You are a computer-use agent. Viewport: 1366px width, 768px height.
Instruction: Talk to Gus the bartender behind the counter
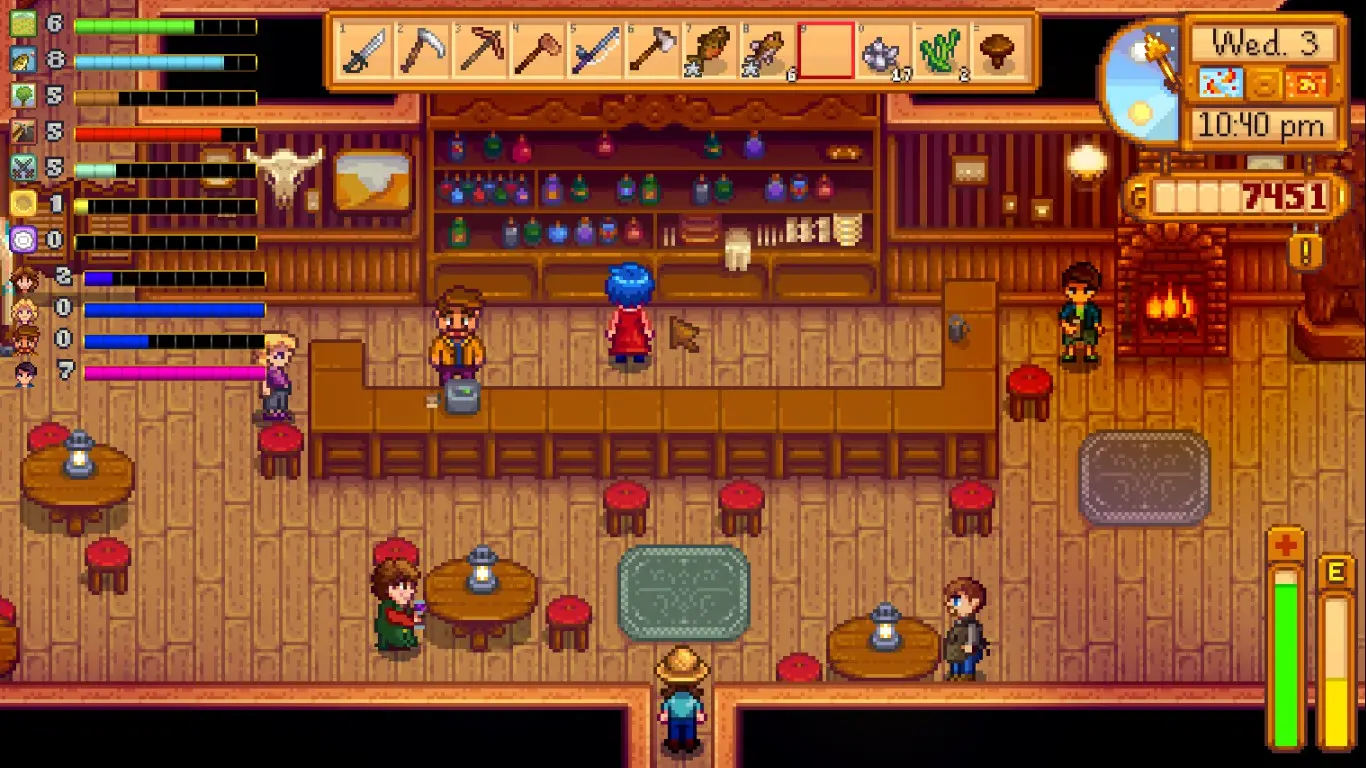[x=457, y=333]
